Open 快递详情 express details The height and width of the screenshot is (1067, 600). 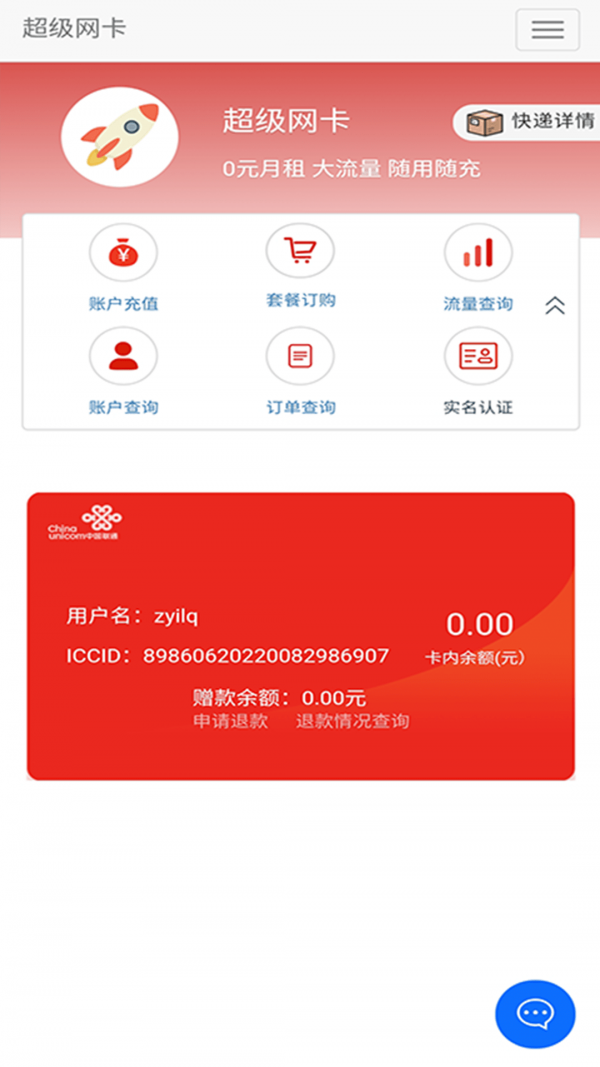click(528, 122)
